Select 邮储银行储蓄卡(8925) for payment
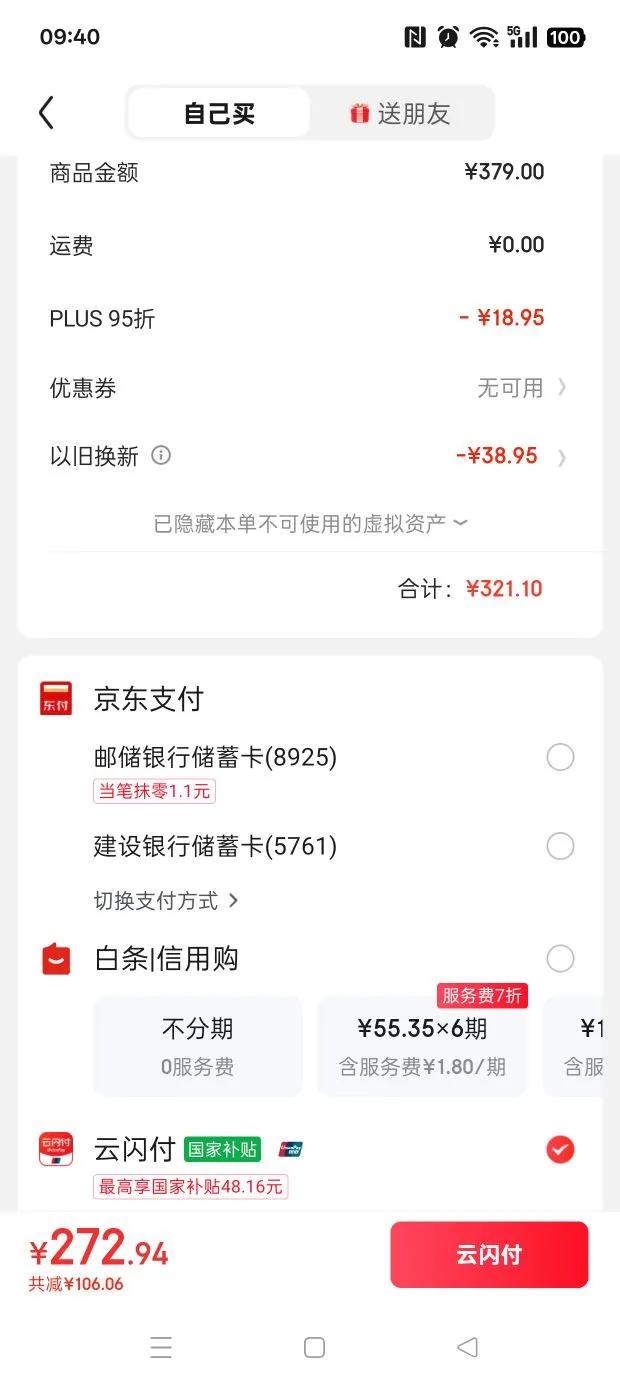The height and width of the screenshot is (1386, 620). [x=560, y=758]
